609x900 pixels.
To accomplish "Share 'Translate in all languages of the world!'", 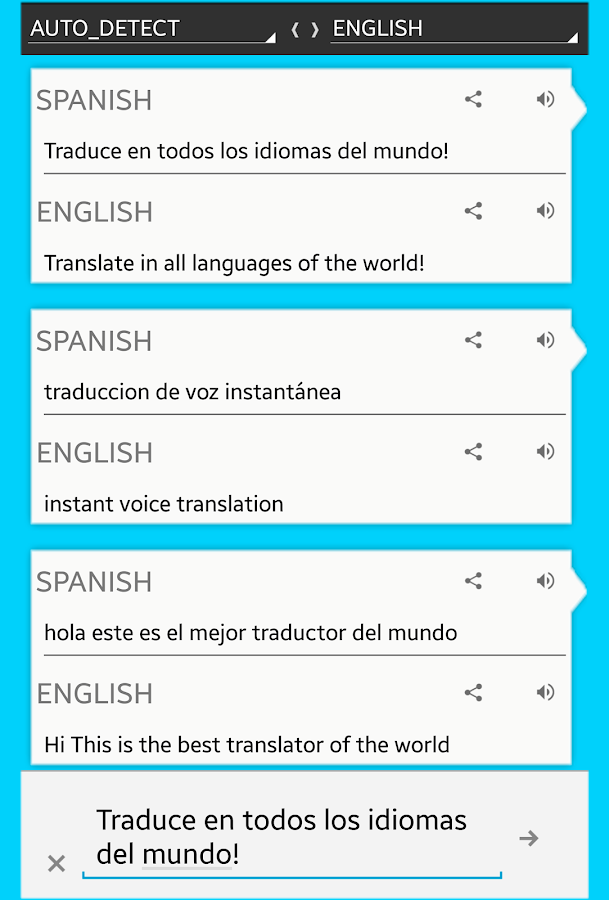I will coord(474,211).
